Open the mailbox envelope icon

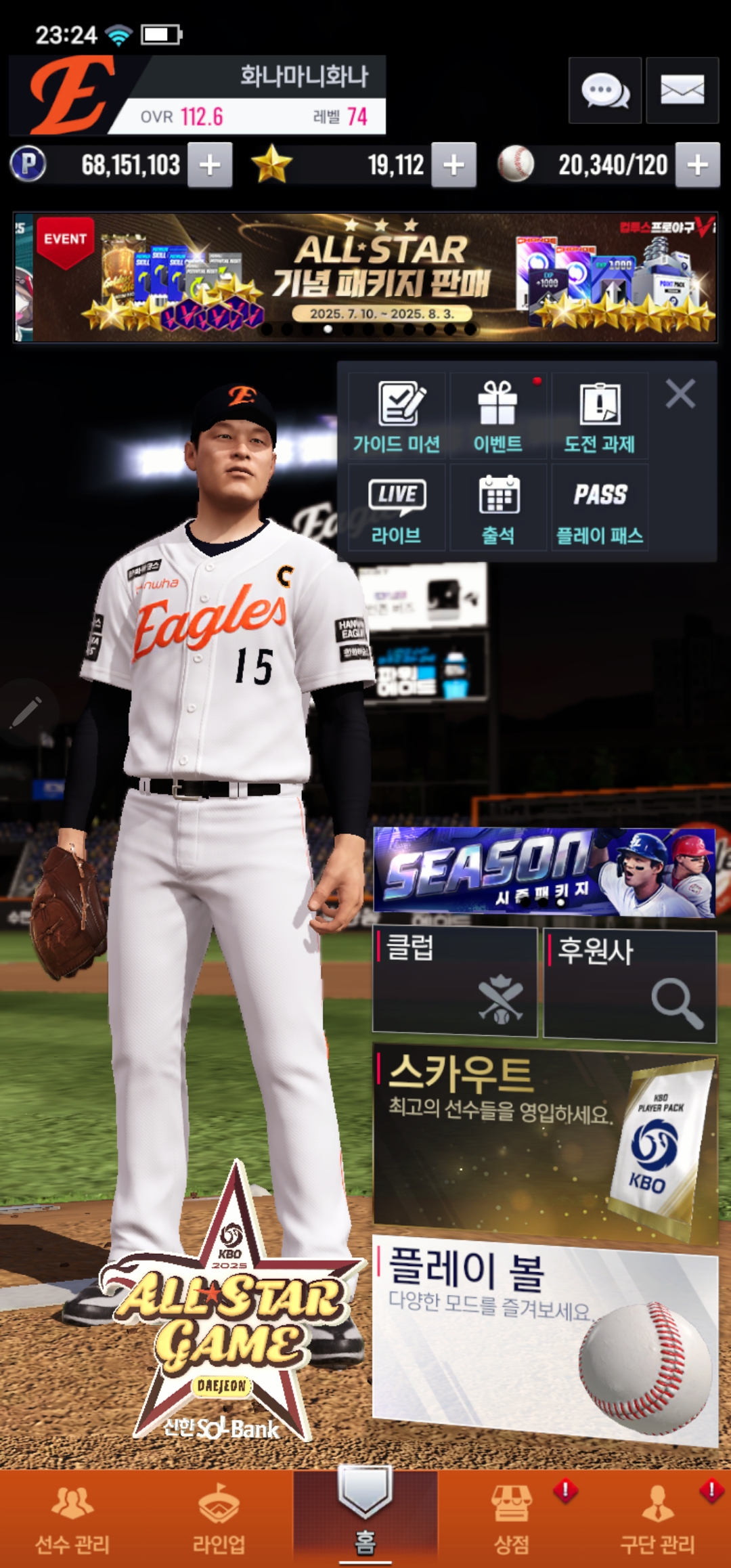(682, 91)
